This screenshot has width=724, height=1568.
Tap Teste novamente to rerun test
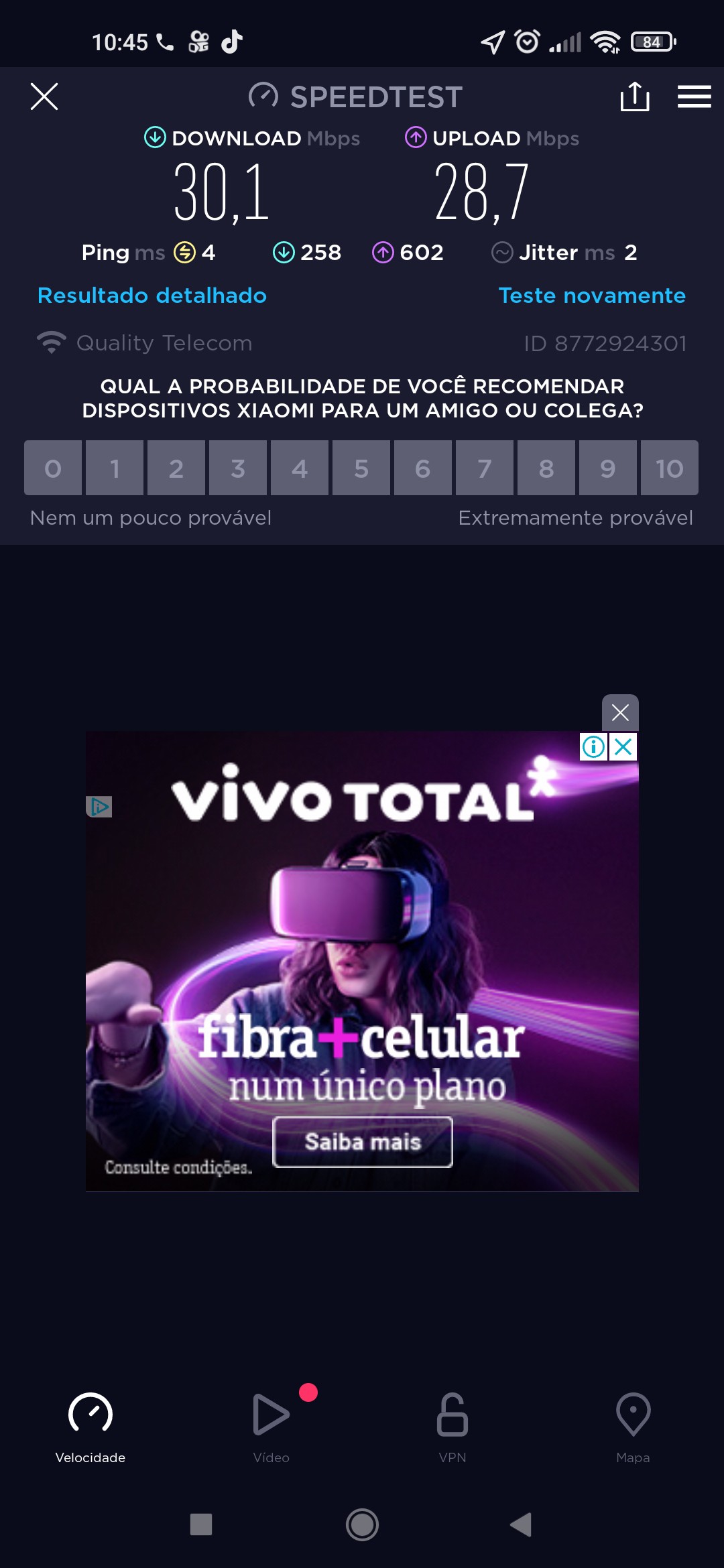point(592,296)
